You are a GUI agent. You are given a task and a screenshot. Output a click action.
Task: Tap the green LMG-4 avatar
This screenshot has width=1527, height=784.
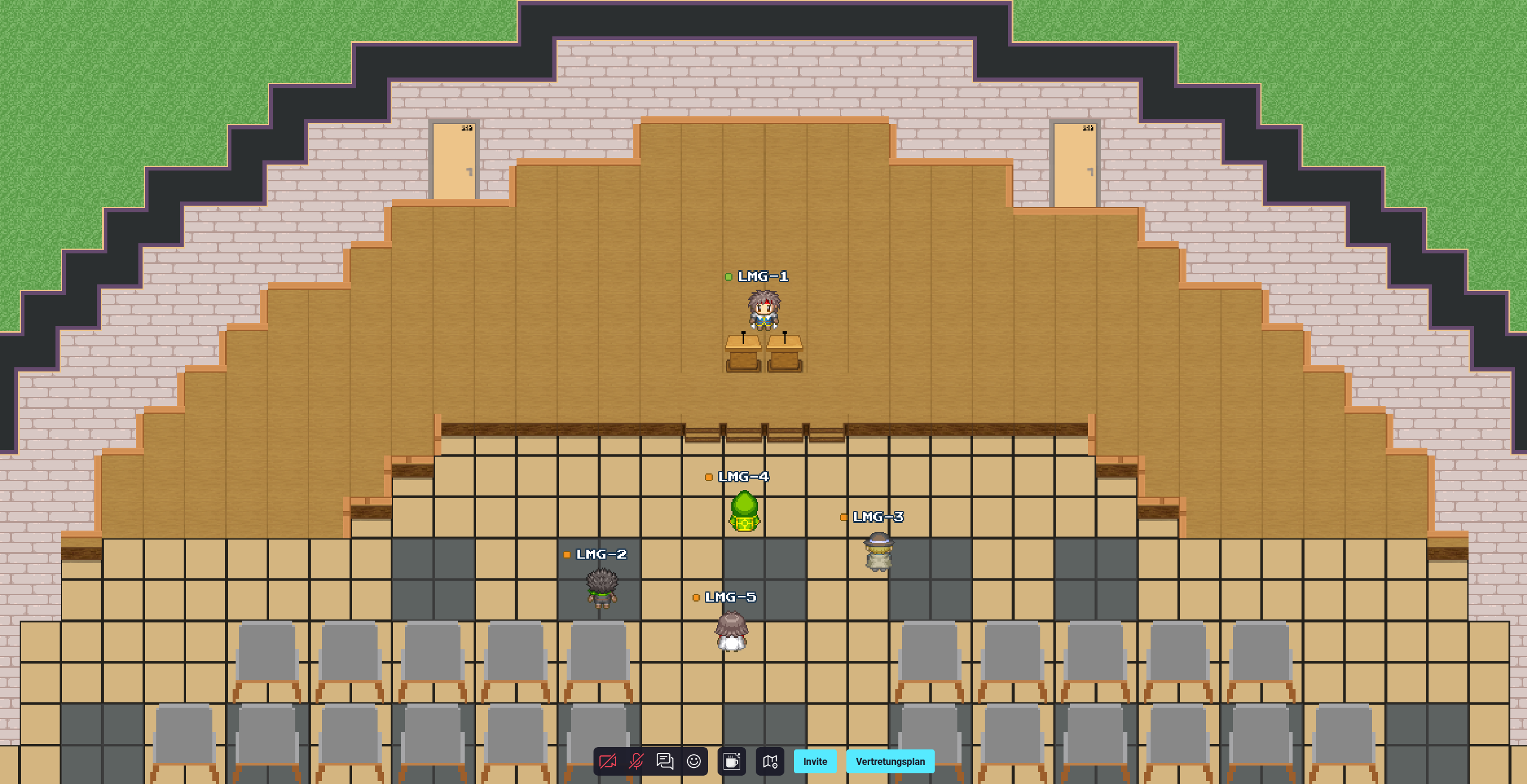tap(744, 511)
